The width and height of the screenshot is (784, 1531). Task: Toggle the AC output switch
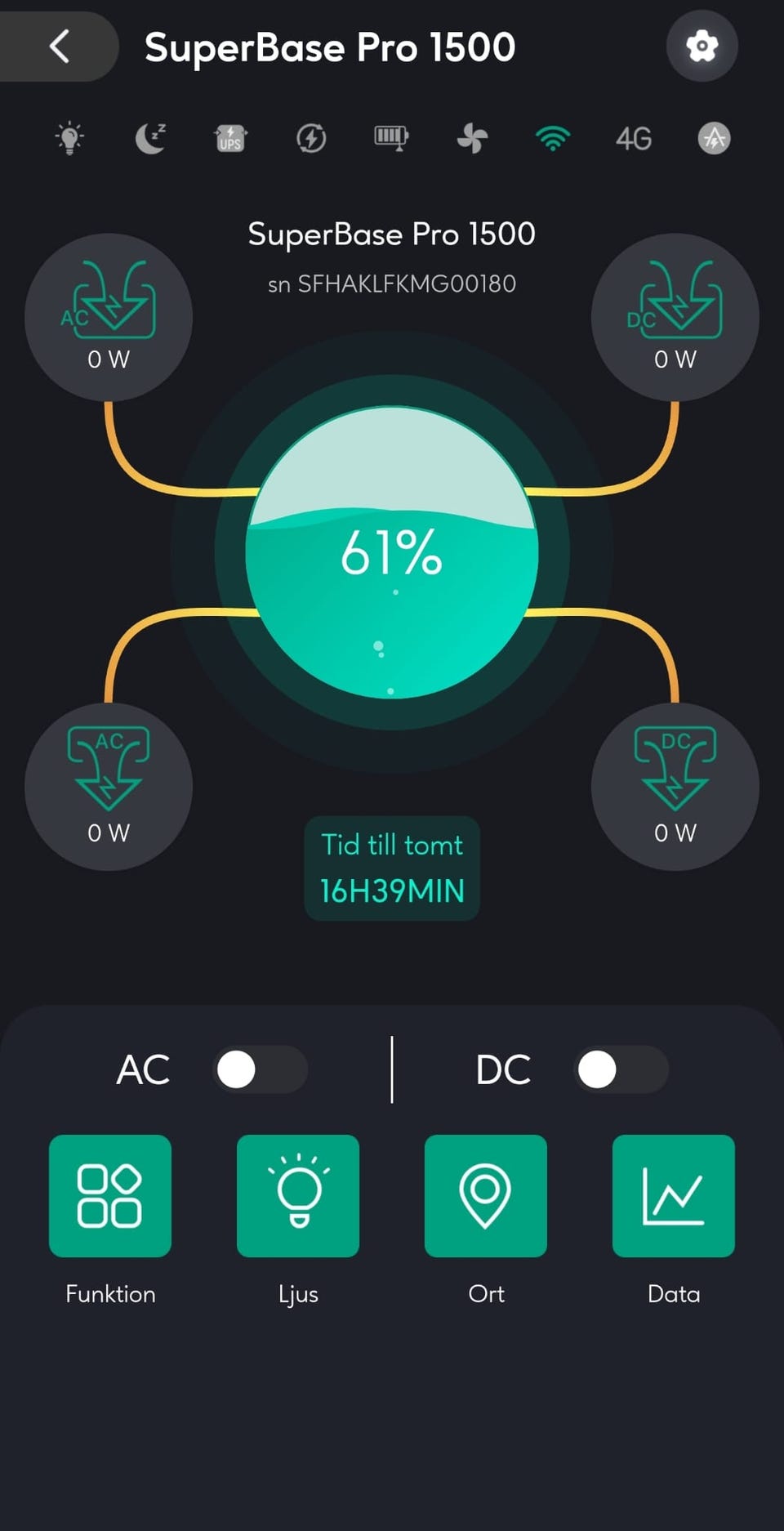tap(260, 1069)
